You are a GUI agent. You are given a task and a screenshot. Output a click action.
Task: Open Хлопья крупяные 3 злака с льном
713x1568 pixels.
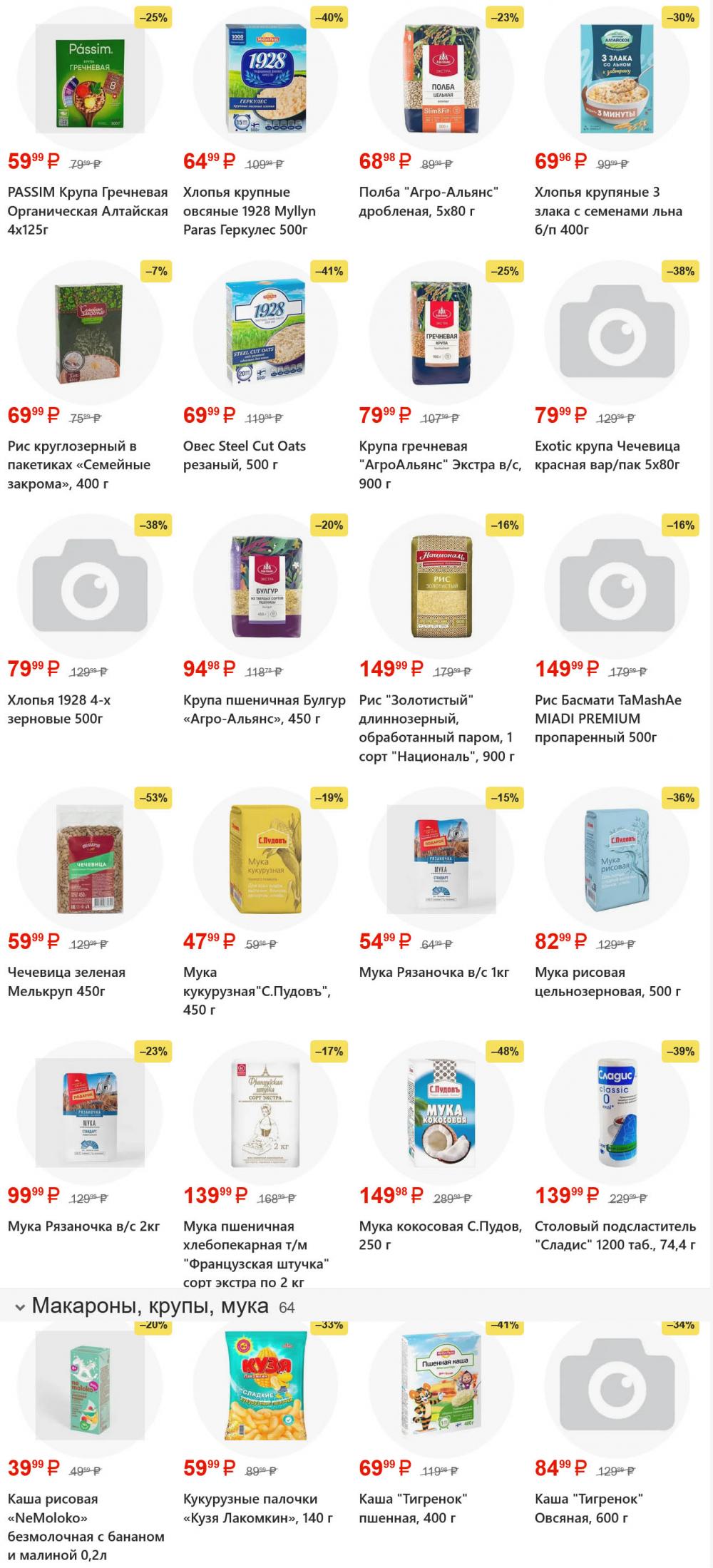(608, 210)
